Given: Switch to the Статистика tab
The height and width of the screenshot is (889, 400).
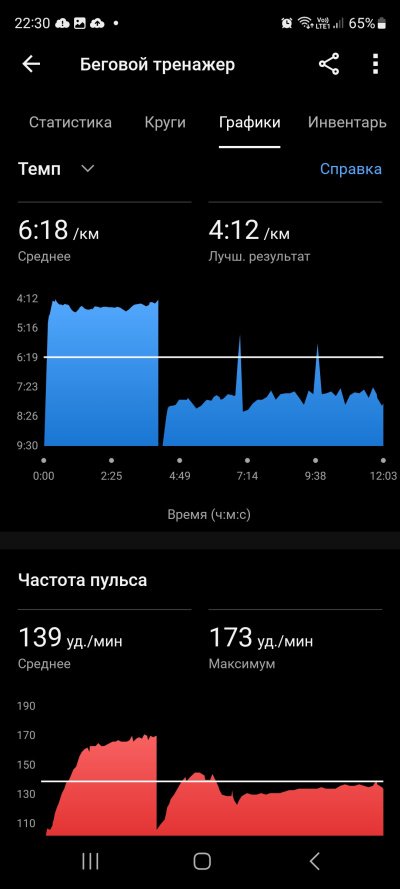Looking at the screenshot, I should click(70, 122).
